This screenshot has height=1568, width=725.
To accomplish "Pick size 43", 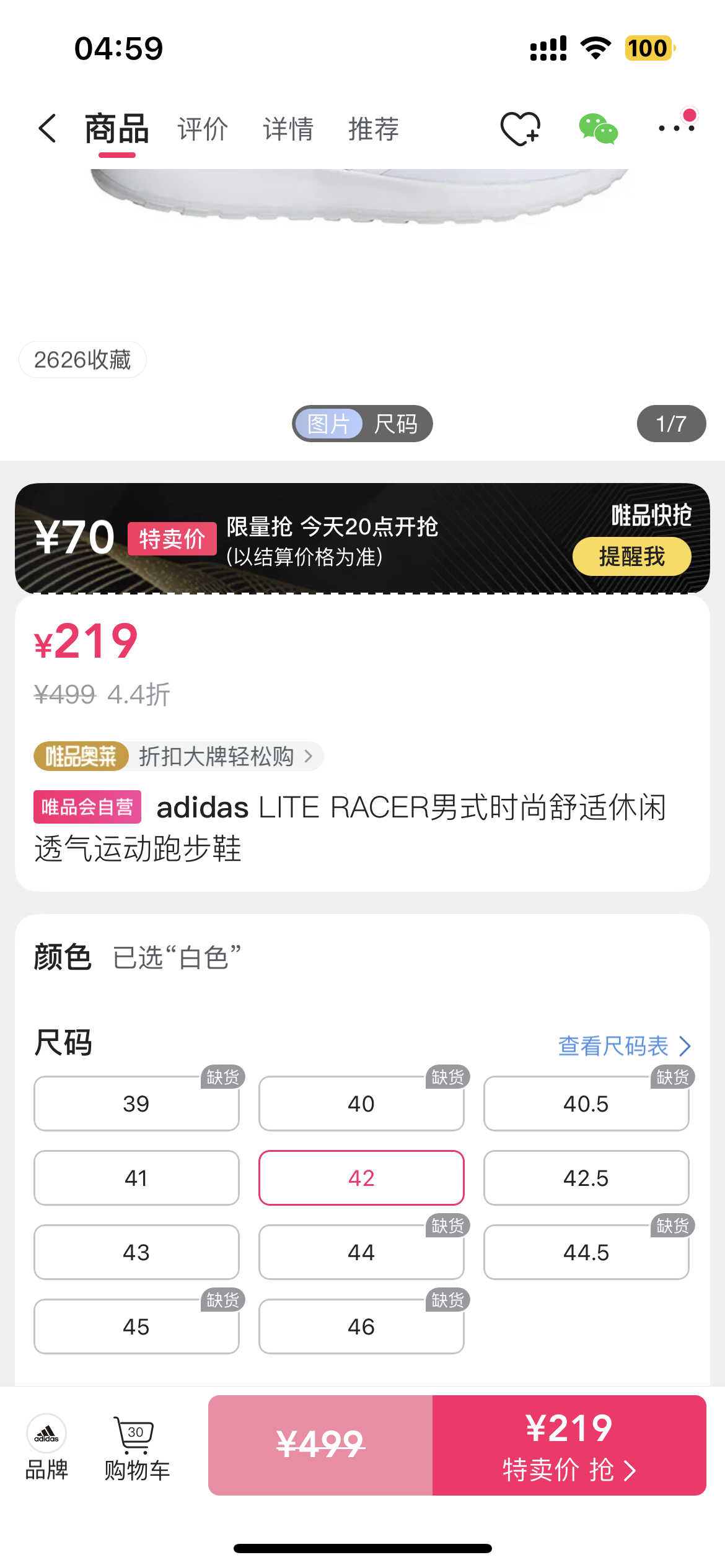I will coord(136,1252).
